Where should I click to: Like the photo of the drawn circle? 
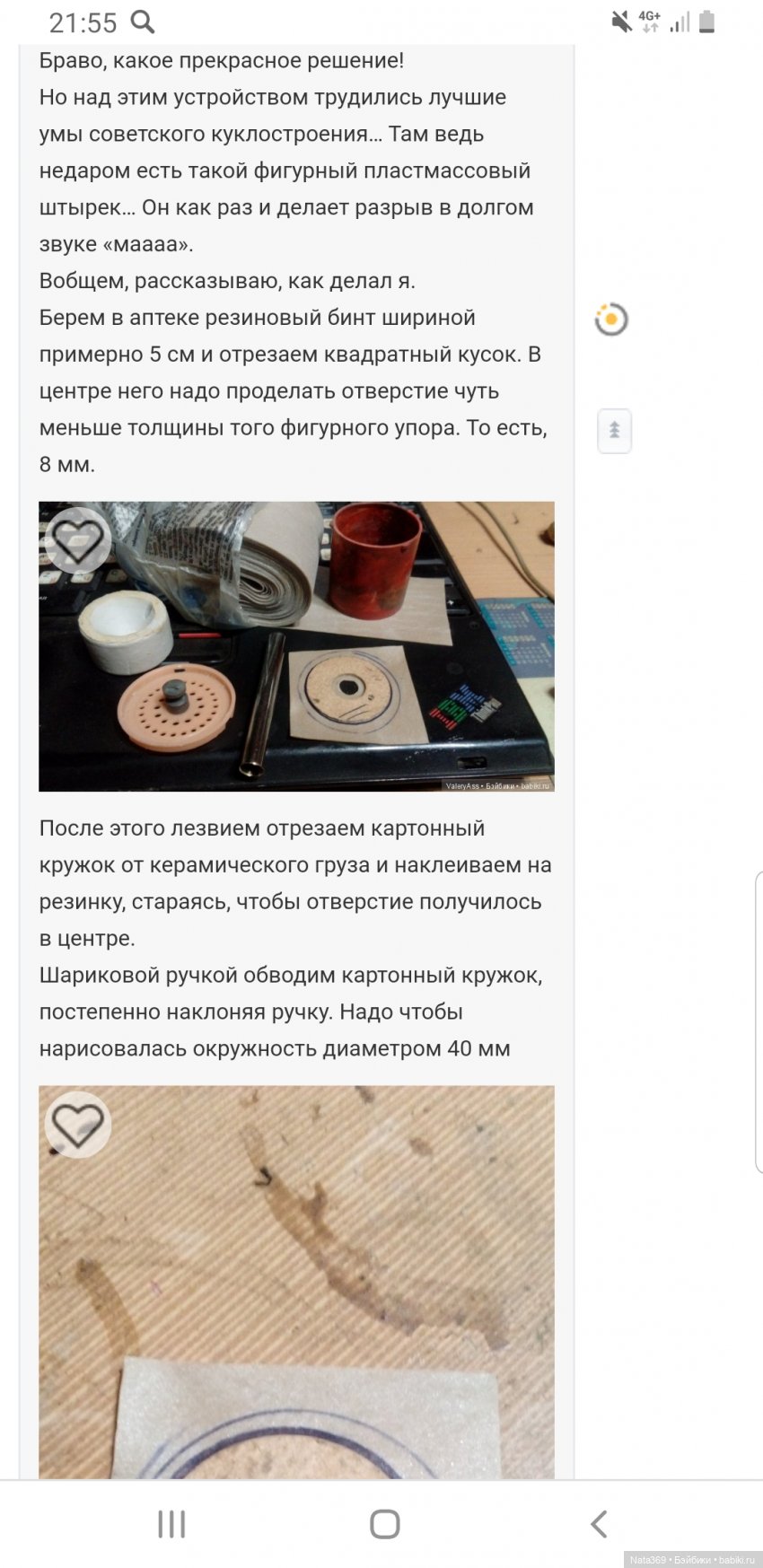[x=78, y=1125]
